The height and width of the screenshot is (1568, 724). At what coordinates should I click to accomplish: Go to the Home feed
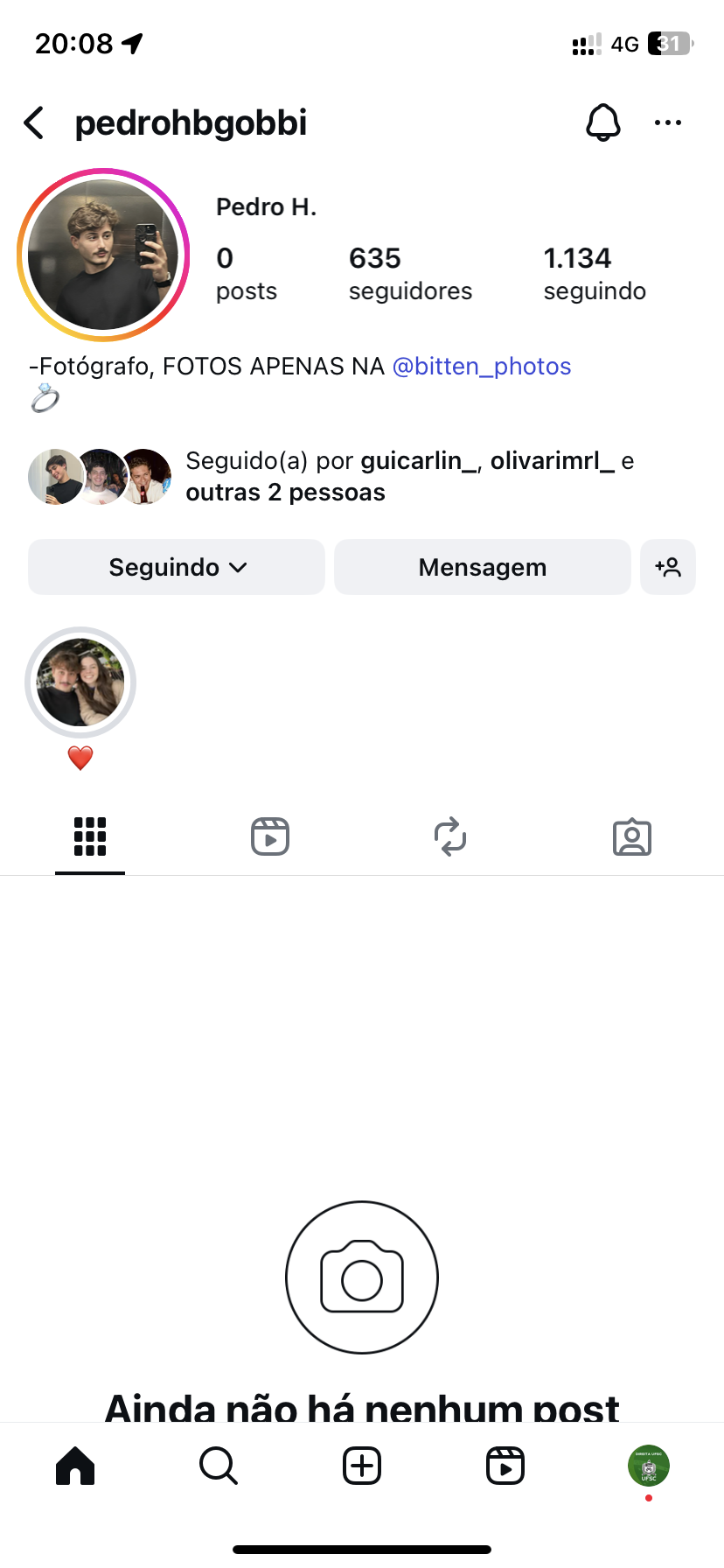(75, 1466)
